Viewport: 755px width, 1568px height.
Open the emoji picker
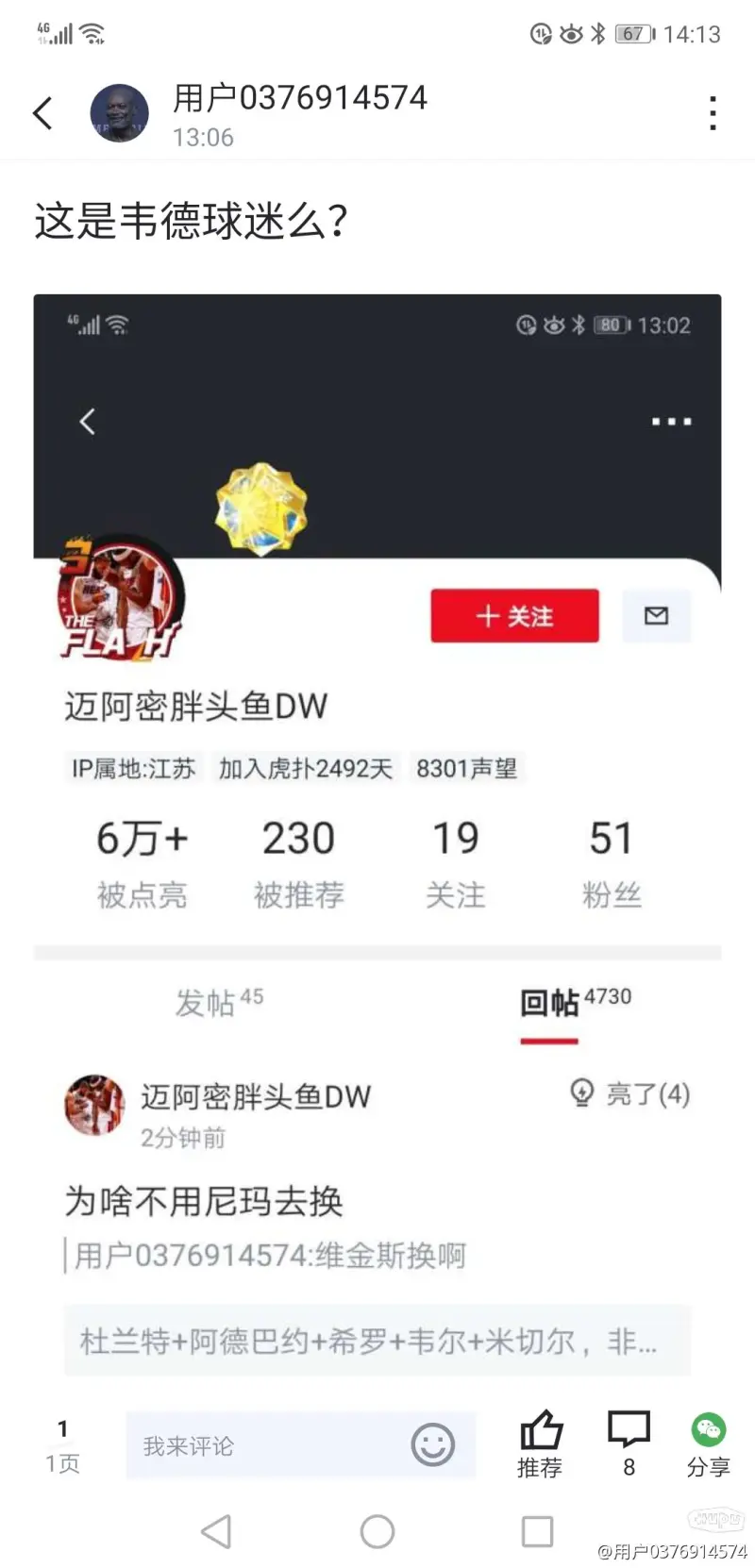433,1444
